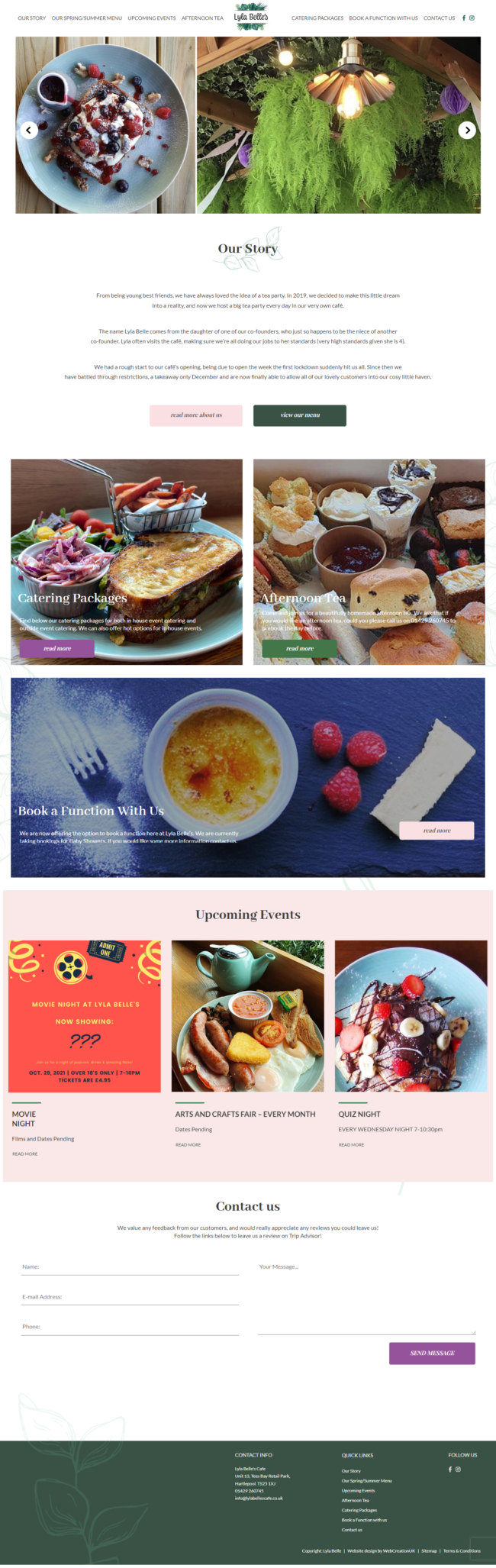Tap the E-mail Address field

tap(130, 1297)
